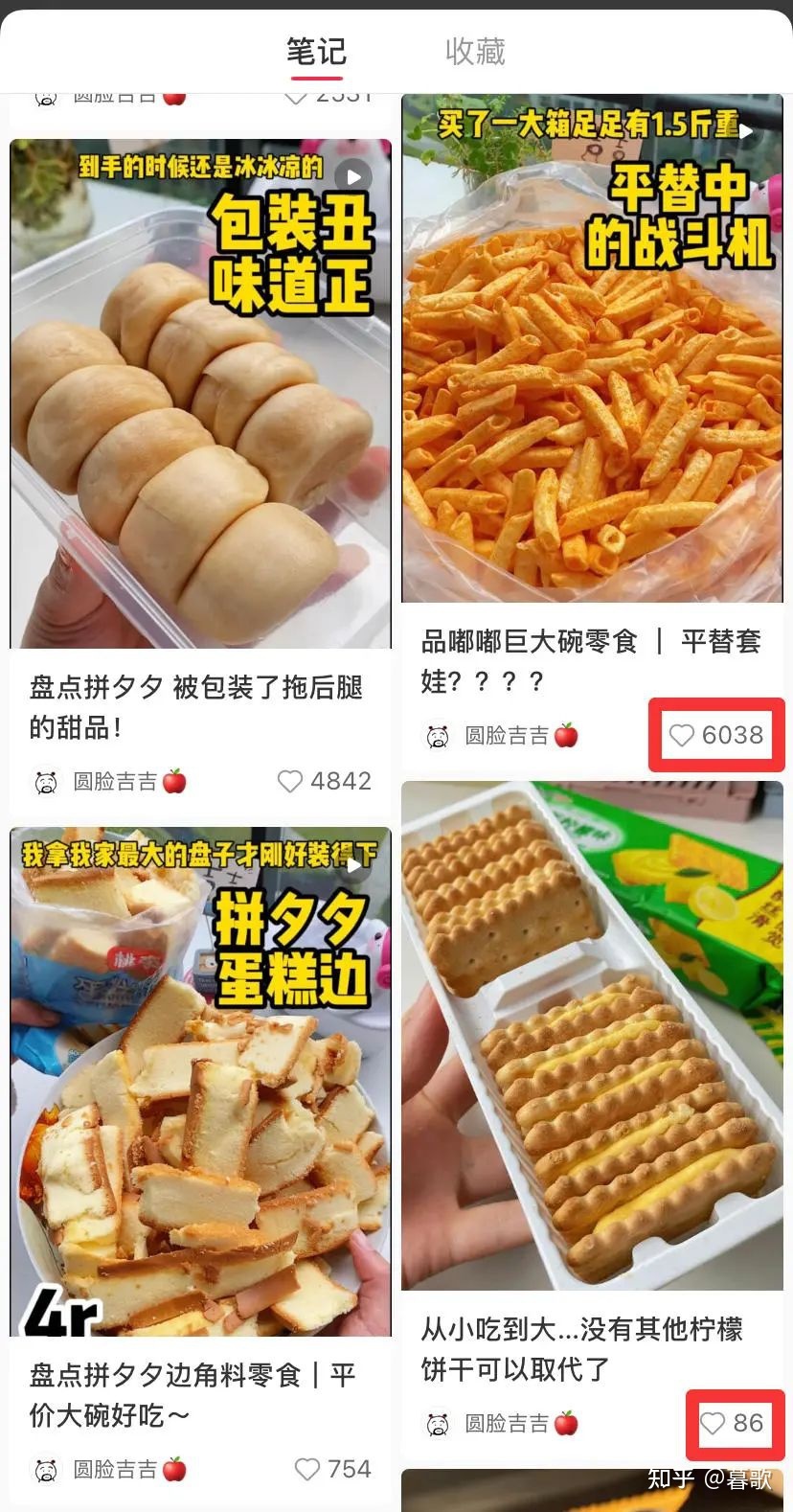Tap the avatar on the lemon biscuit post
Screen dimensions: 793x1512
(x=437, y=1425)
